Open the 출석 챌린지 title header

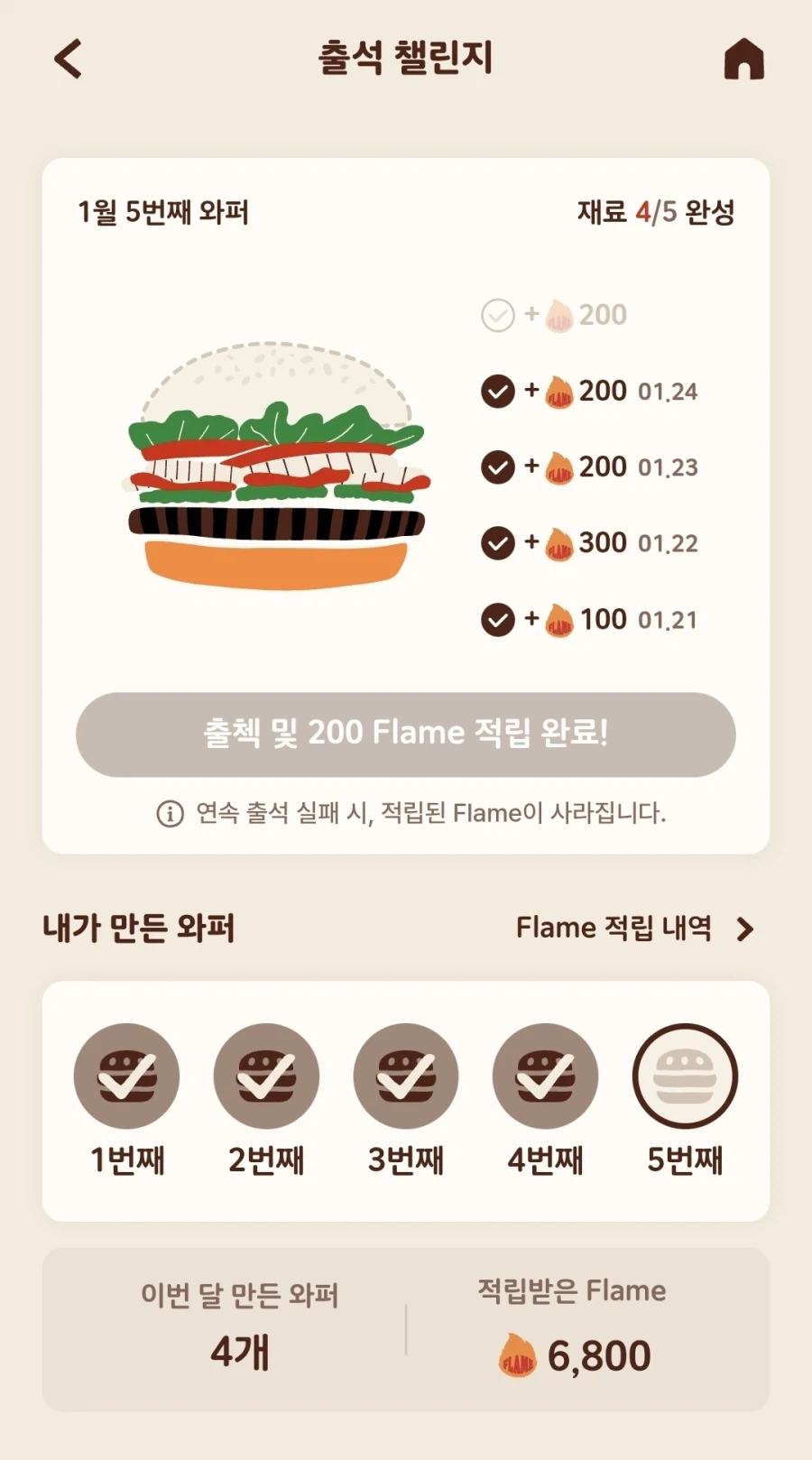click(406, 56)
